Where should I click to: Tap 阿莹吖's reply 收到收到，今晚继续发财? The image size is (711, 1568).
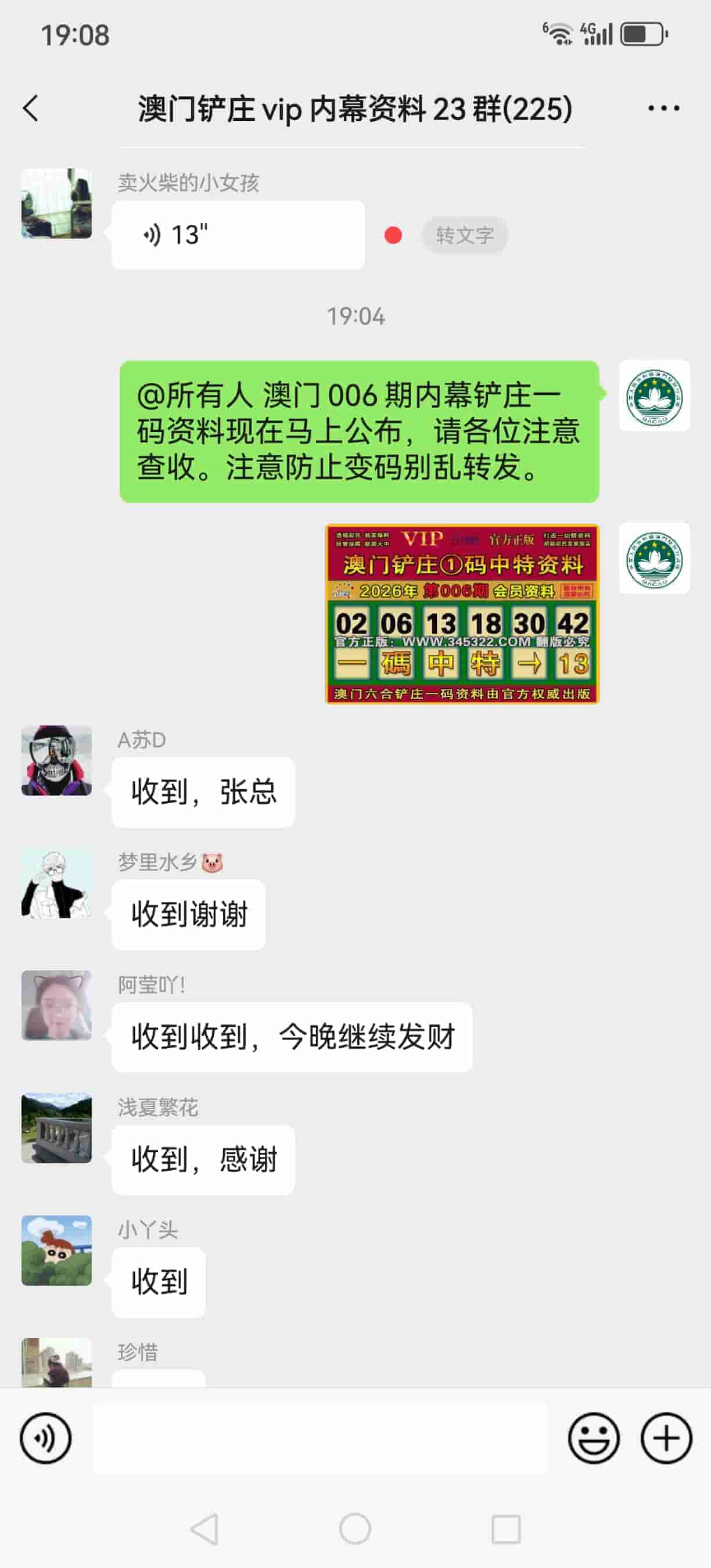292,1038
